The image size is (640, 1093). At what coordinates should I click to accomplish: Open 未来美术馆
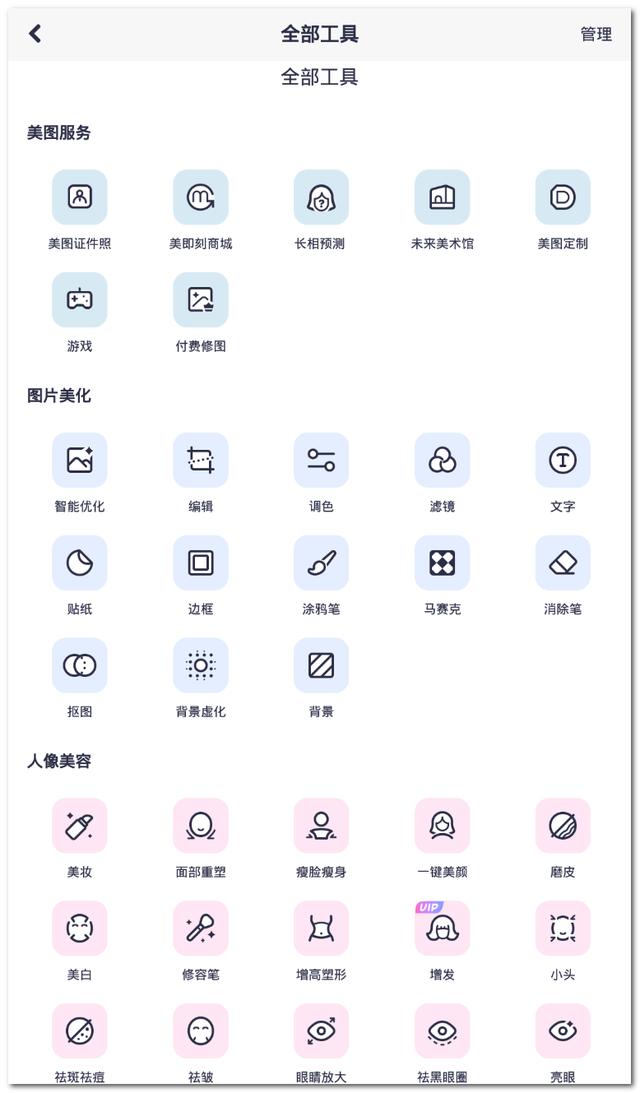(442, 198)
